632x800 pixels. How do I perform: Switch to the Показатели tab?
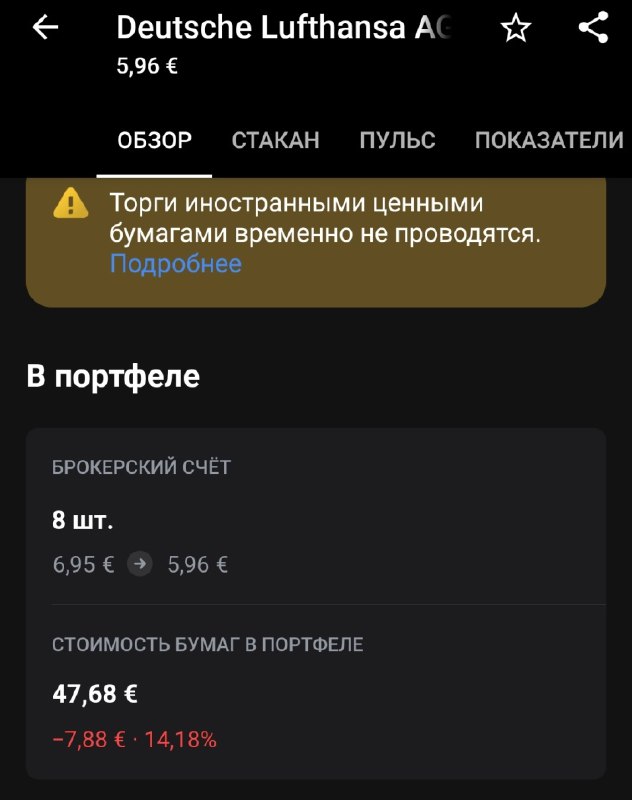549,140
